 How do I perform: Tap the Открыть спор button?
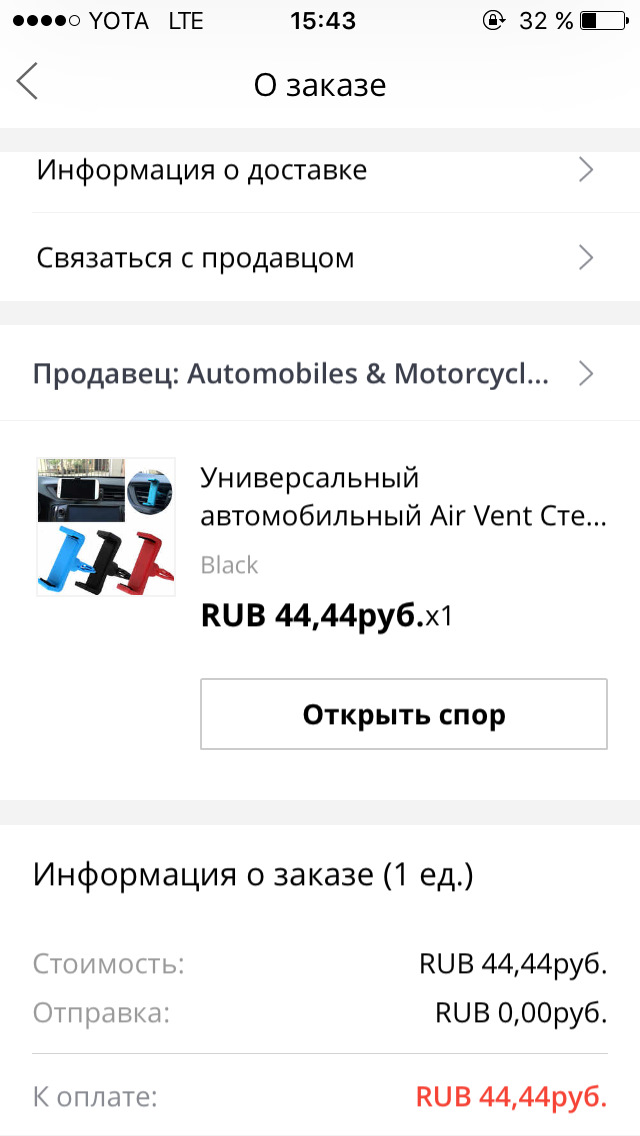point(403,714)
